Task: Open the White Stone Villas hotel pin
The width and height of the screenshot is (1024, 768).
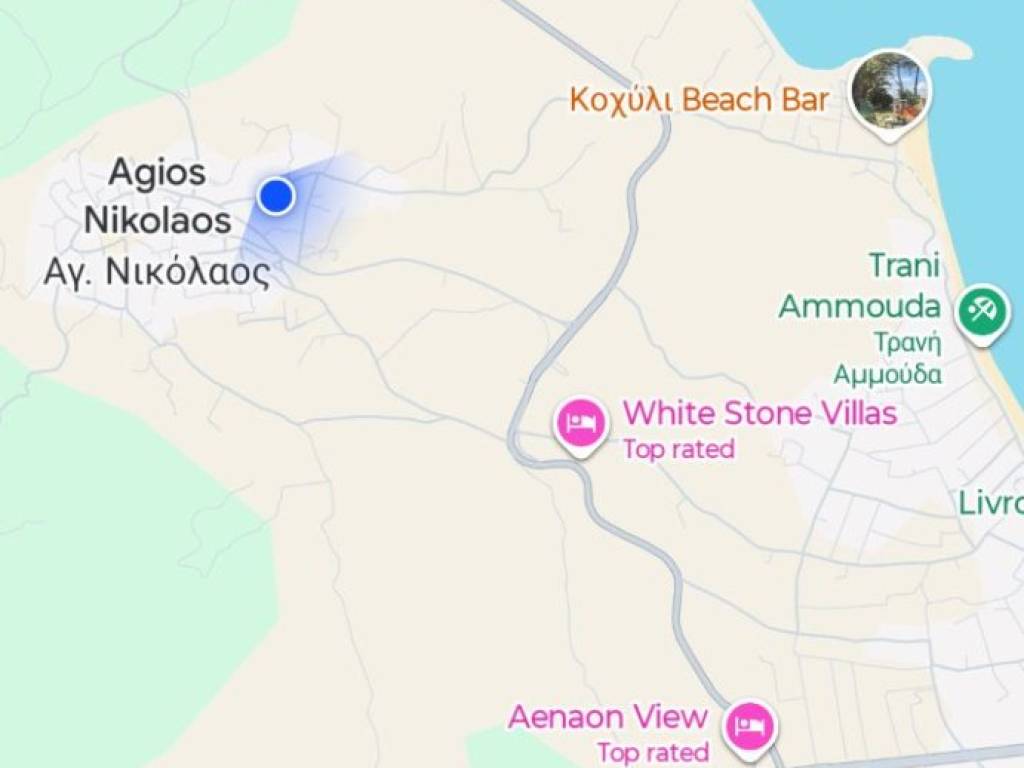Action: point(580,423)
